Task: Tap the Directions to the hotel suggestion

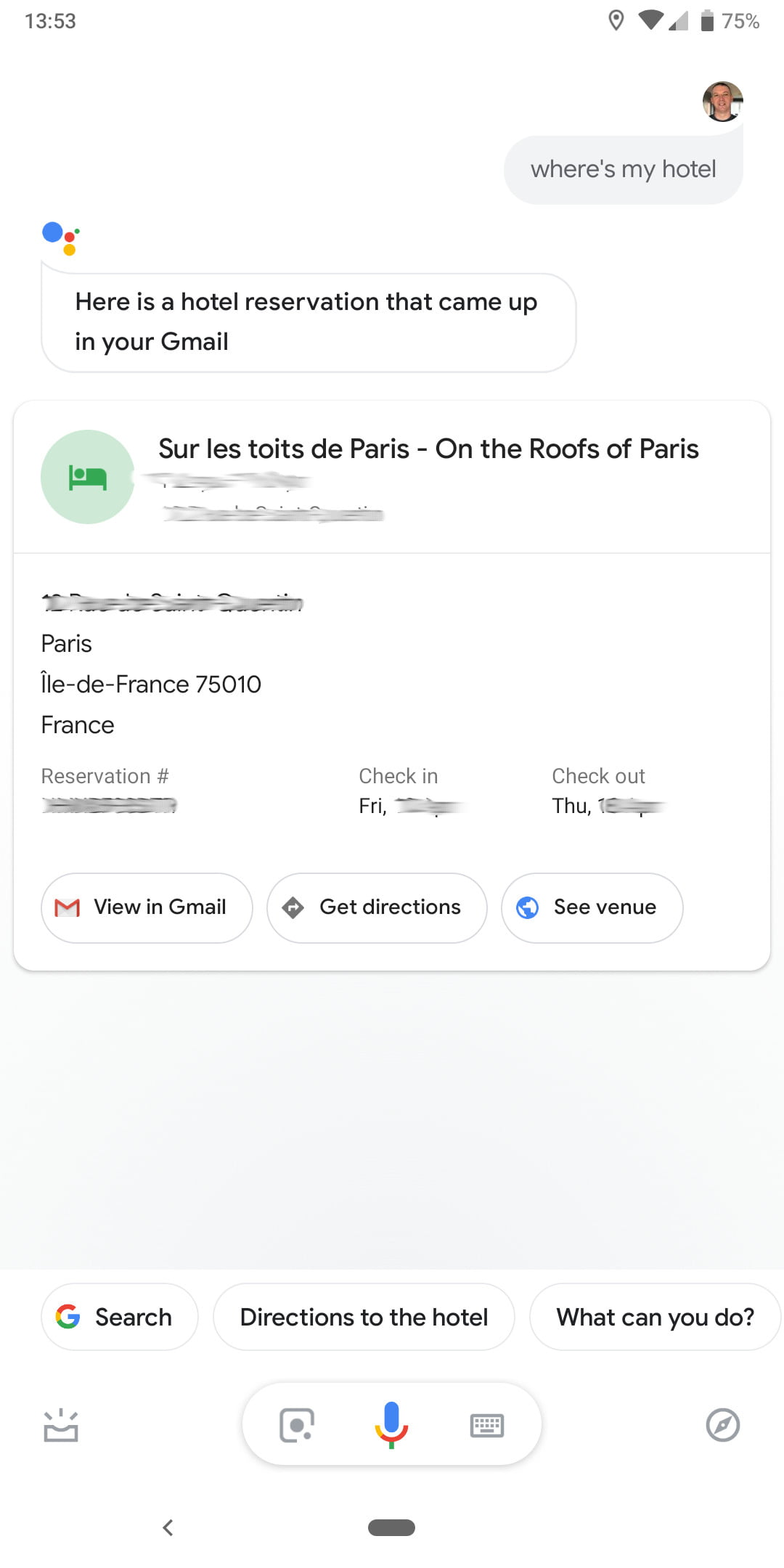Action: pyautogui.click(x=363, y=1316)
